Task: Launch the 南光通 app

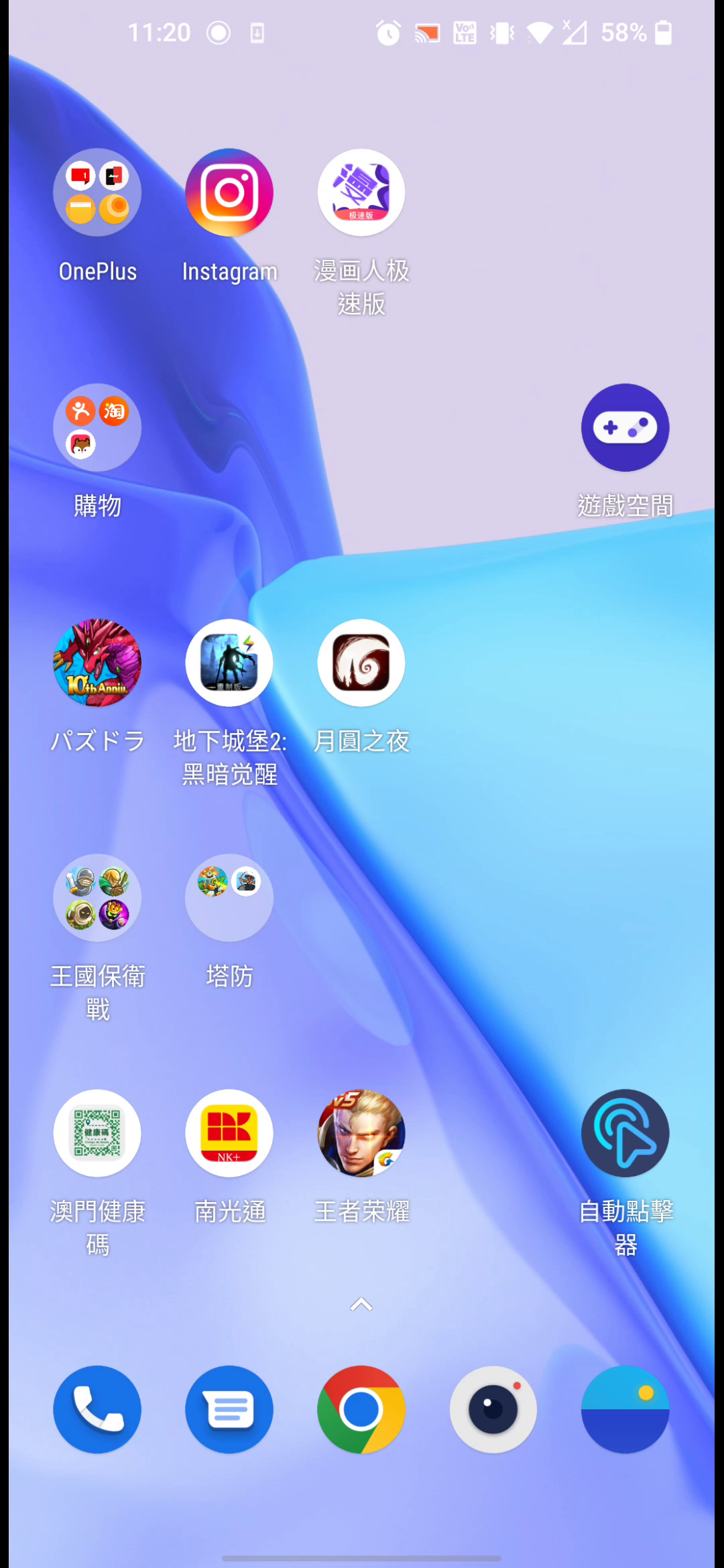Action: pos(229,1133)
